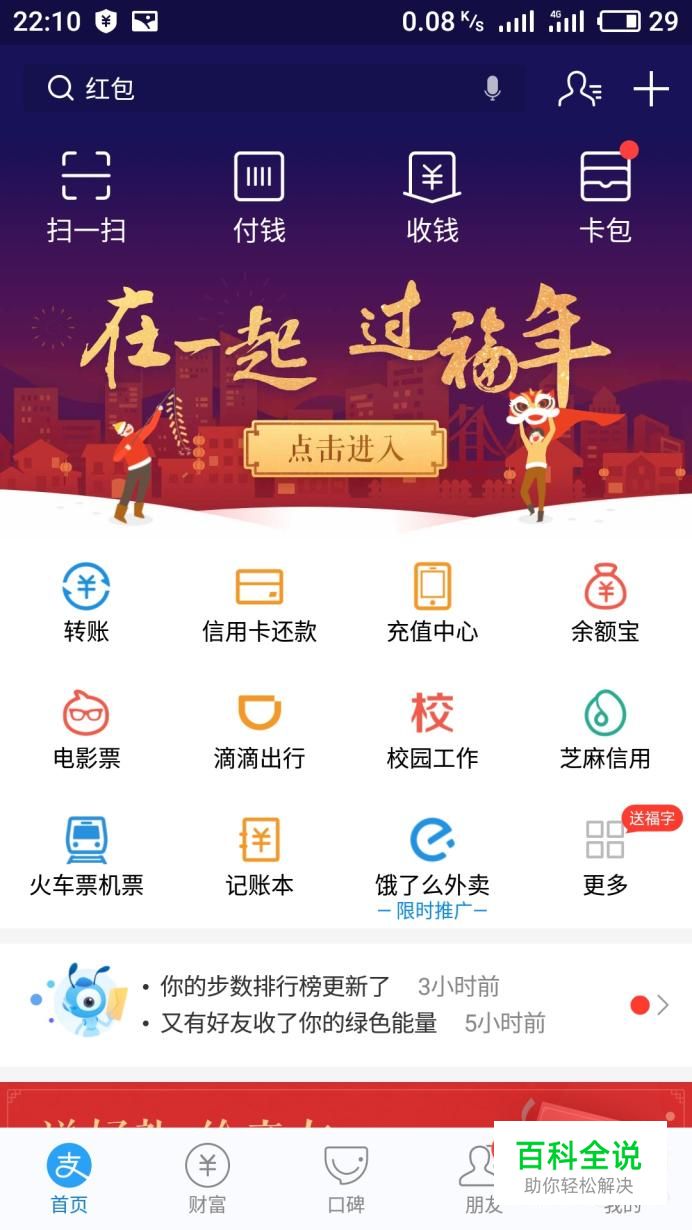Switch to the 财富 tab

click(x=207, y=1180)
